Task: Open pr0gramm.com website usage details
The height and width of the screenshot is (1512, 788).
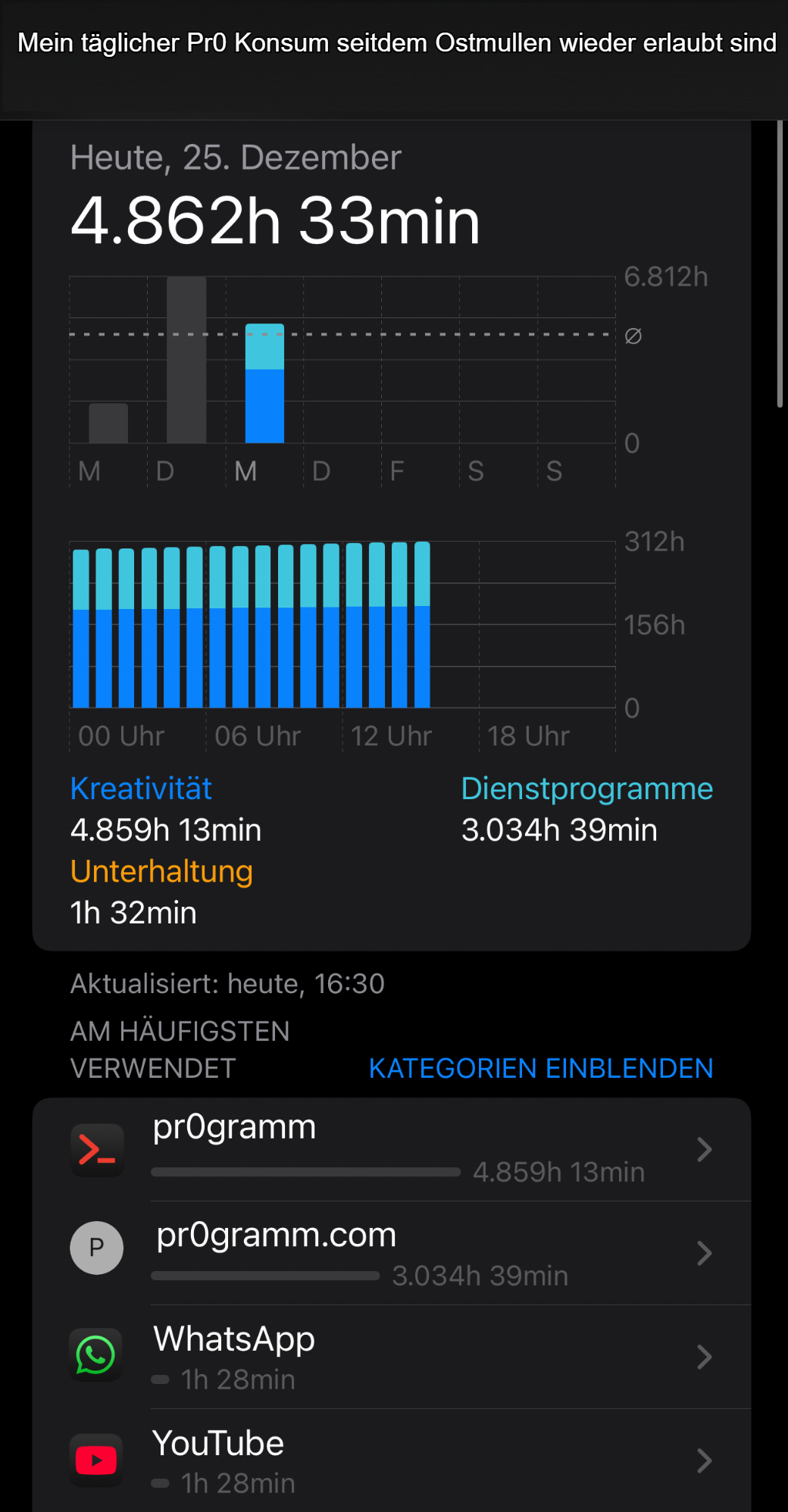Action: [394, 1253]
